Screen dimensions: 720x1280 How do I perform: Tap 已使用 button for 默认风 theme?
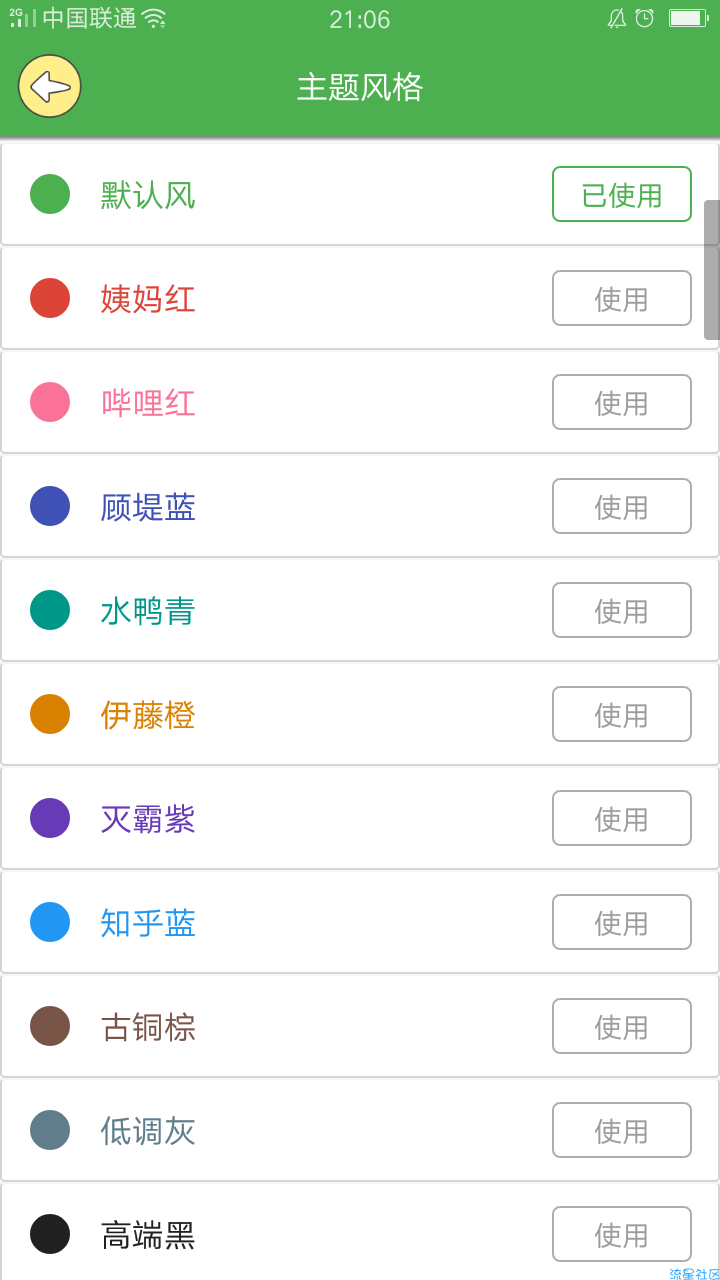(x=622, y=194)
